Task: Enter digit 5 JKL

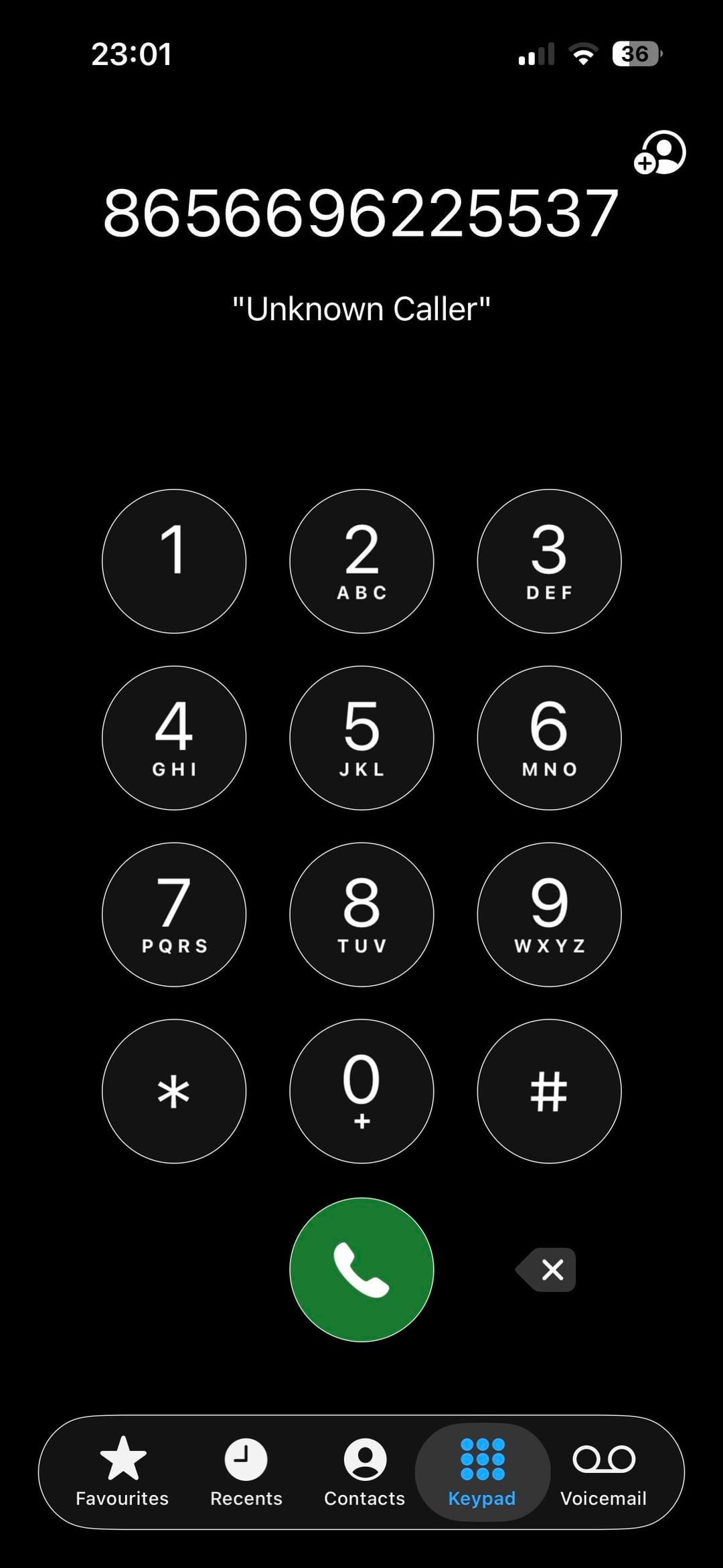Action: (x=361, y=737)
